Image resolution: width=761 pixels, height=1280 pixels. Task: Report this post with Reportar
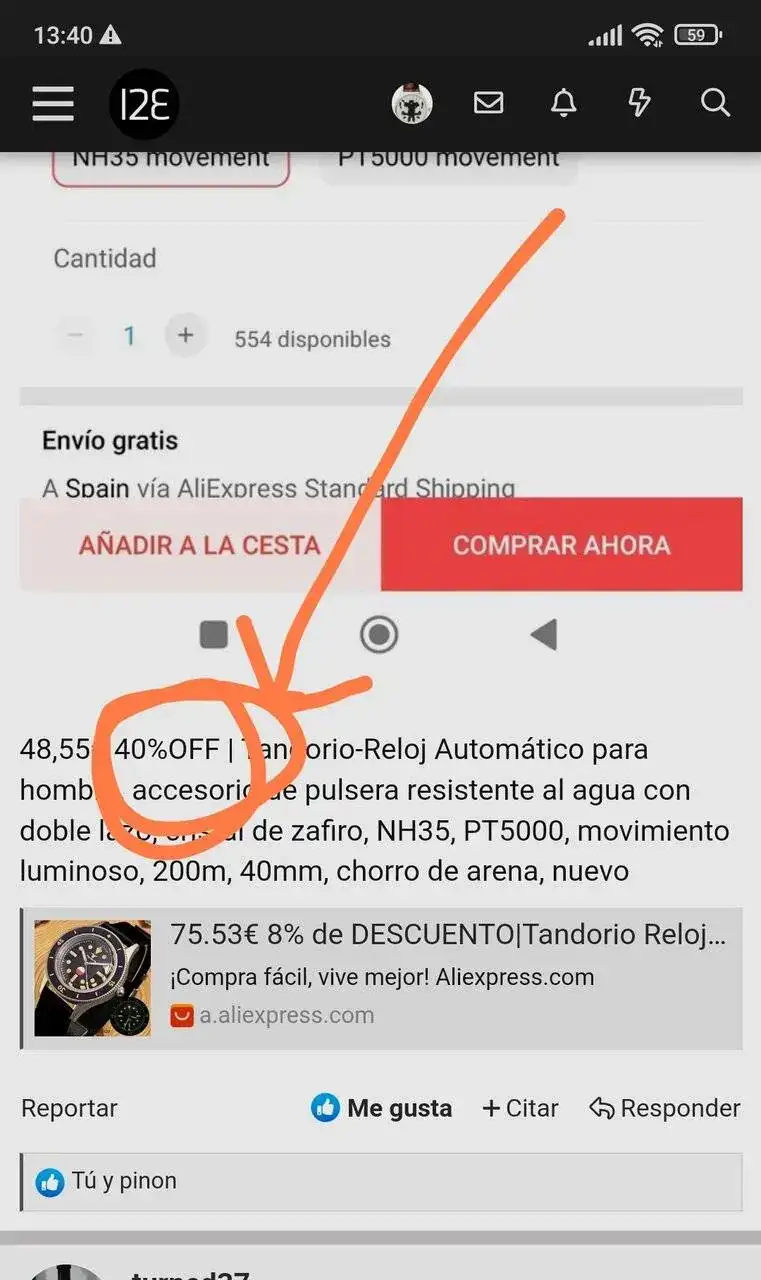coord(69,1108)
